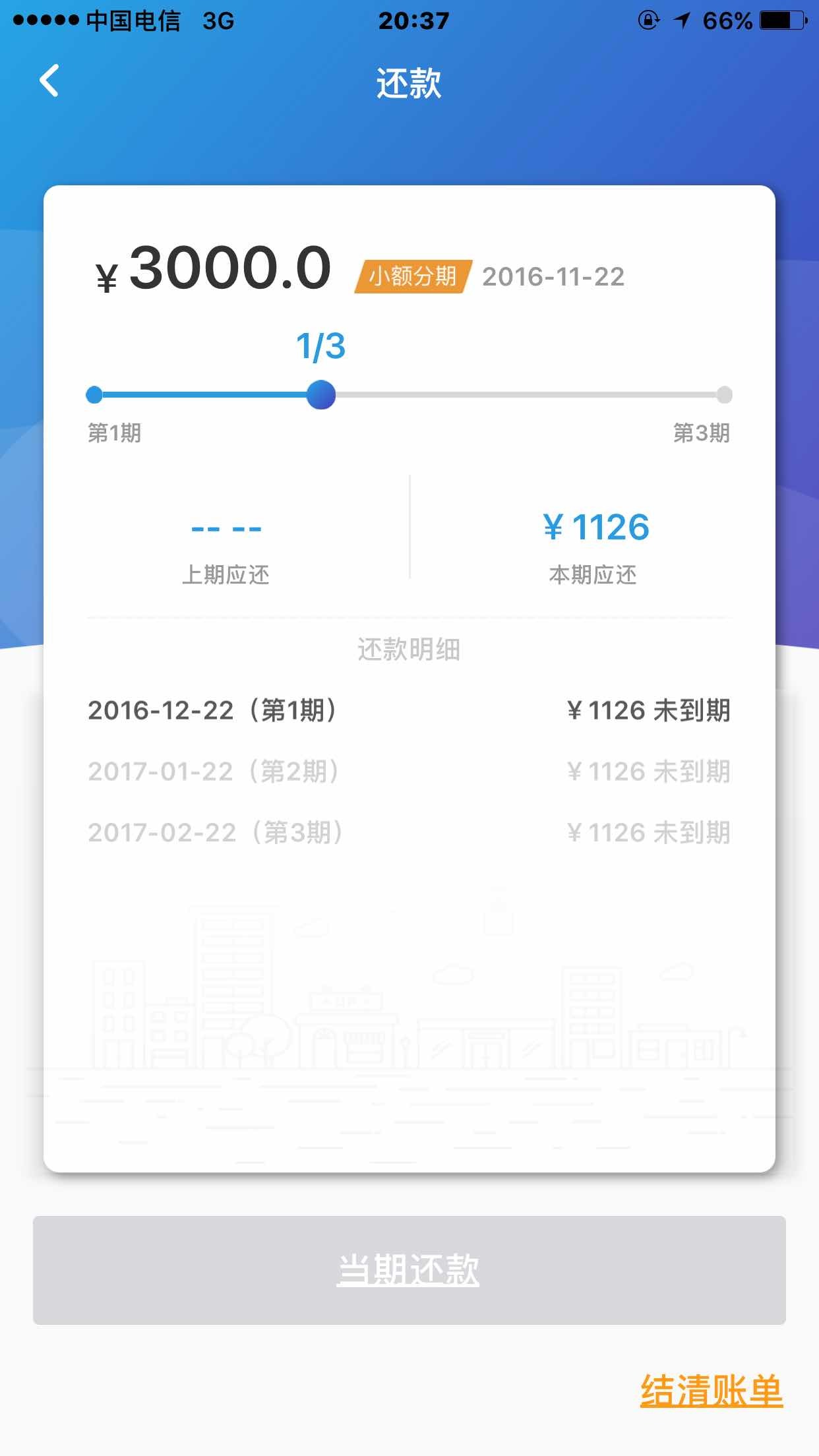Tap the signal strength dots
Image resolution: width=819 pixels, height=1456 pixels.
(x=44, y=20)
